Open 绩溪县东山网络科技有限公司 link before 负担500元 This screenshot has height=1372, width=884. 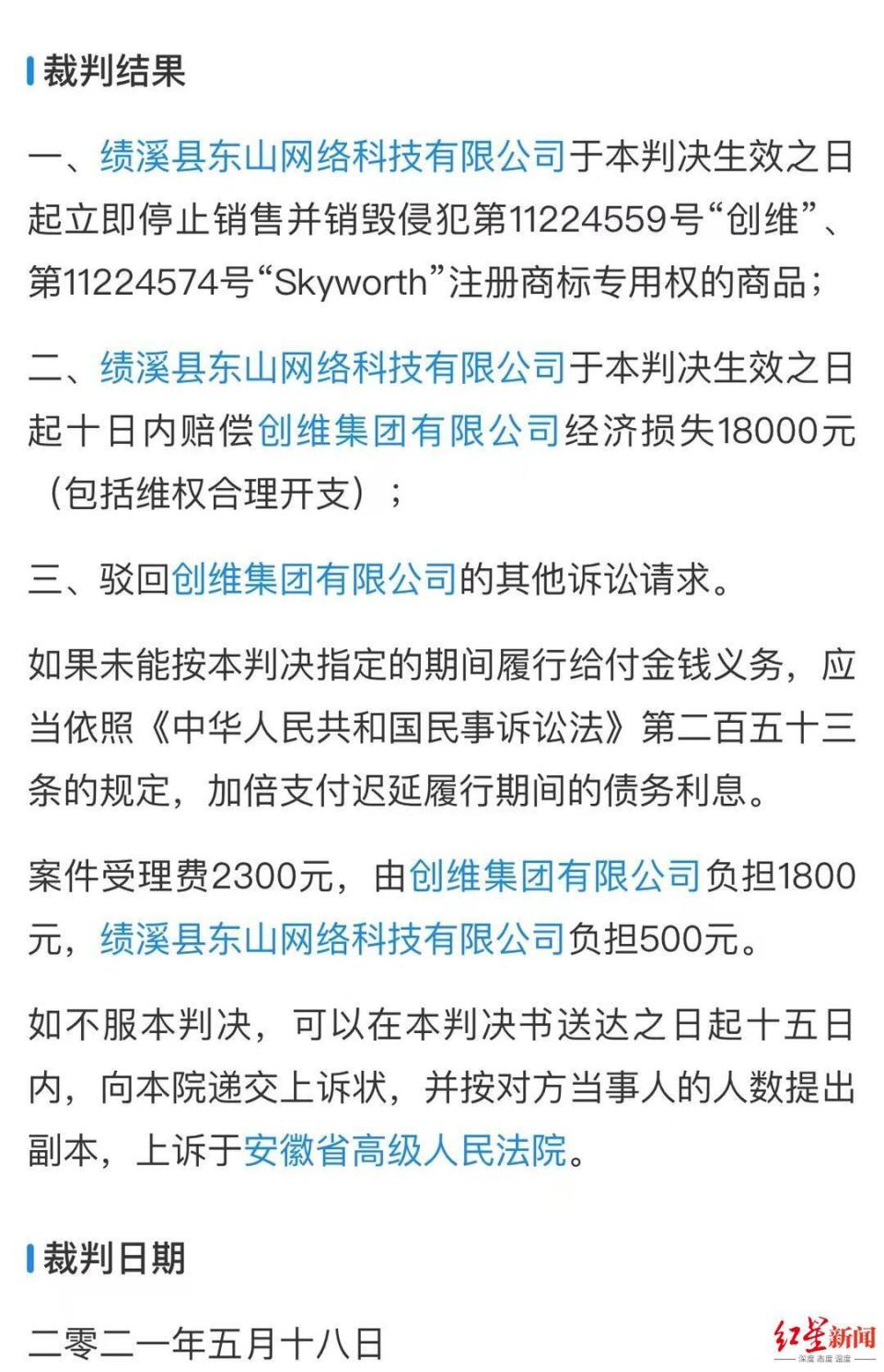point(332,939)
